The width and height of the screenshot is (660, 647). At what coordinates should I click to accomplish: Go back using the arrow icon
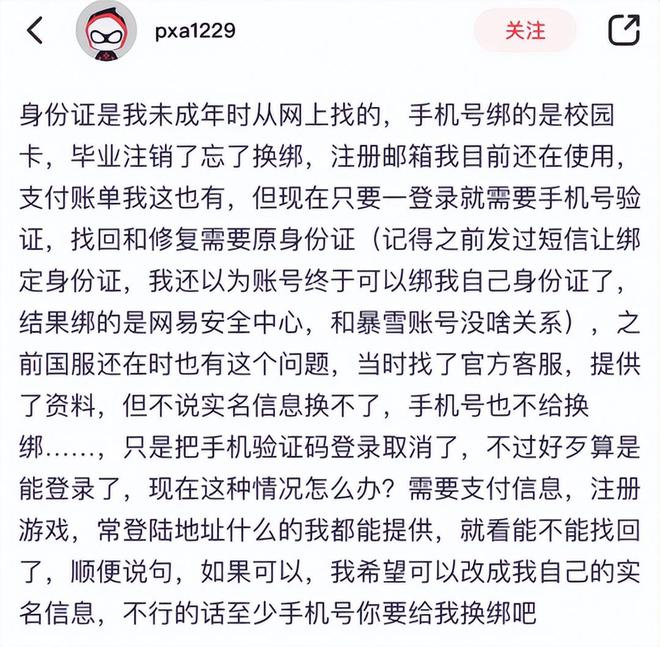36,30
